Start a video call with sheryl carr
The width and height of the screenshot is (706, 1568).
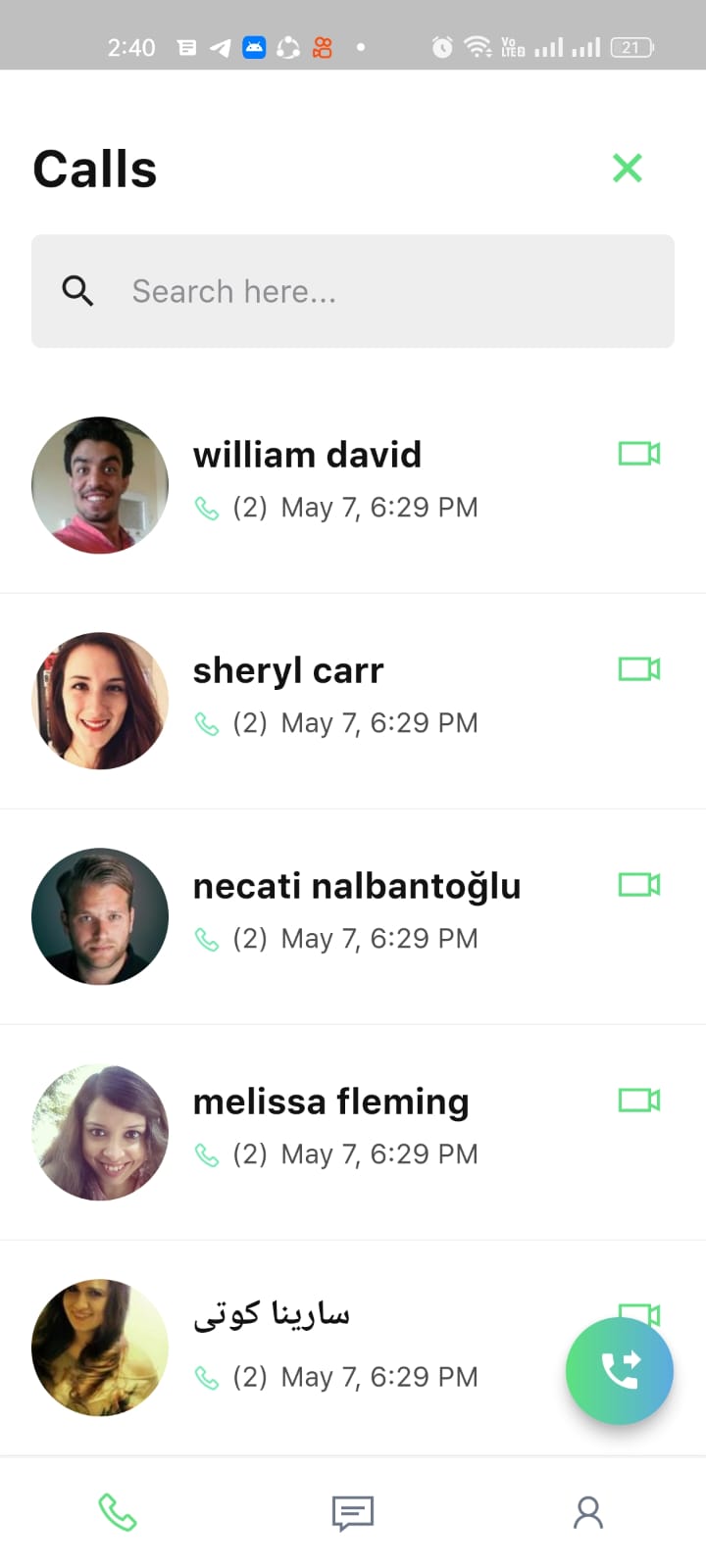point(638,668)
